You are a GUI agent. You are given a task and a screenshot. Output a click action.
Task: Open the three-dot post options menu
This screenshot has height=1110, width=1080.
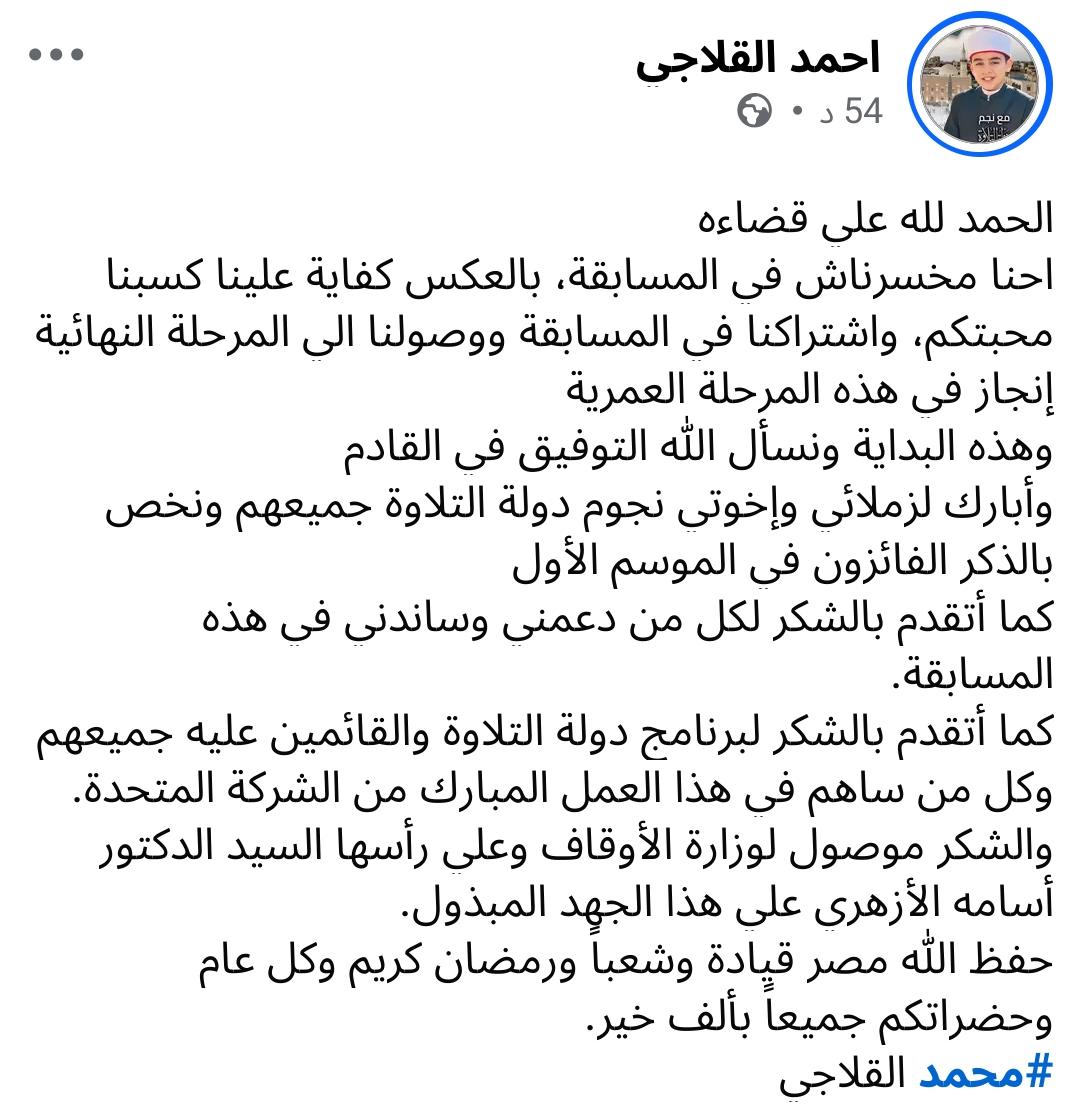[x=56, y=55]
